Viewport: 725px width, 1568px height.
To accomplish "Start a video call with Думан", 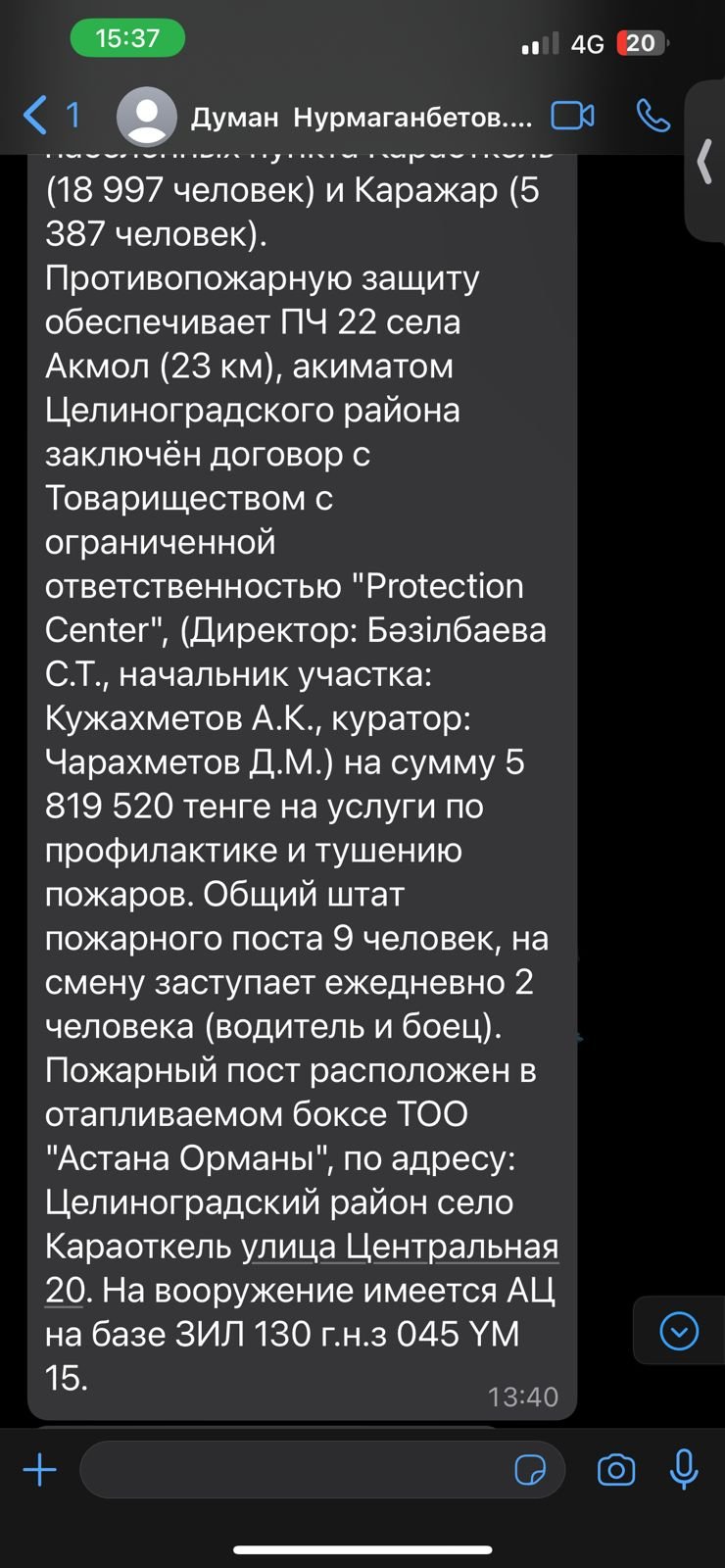I will point(572,116).
